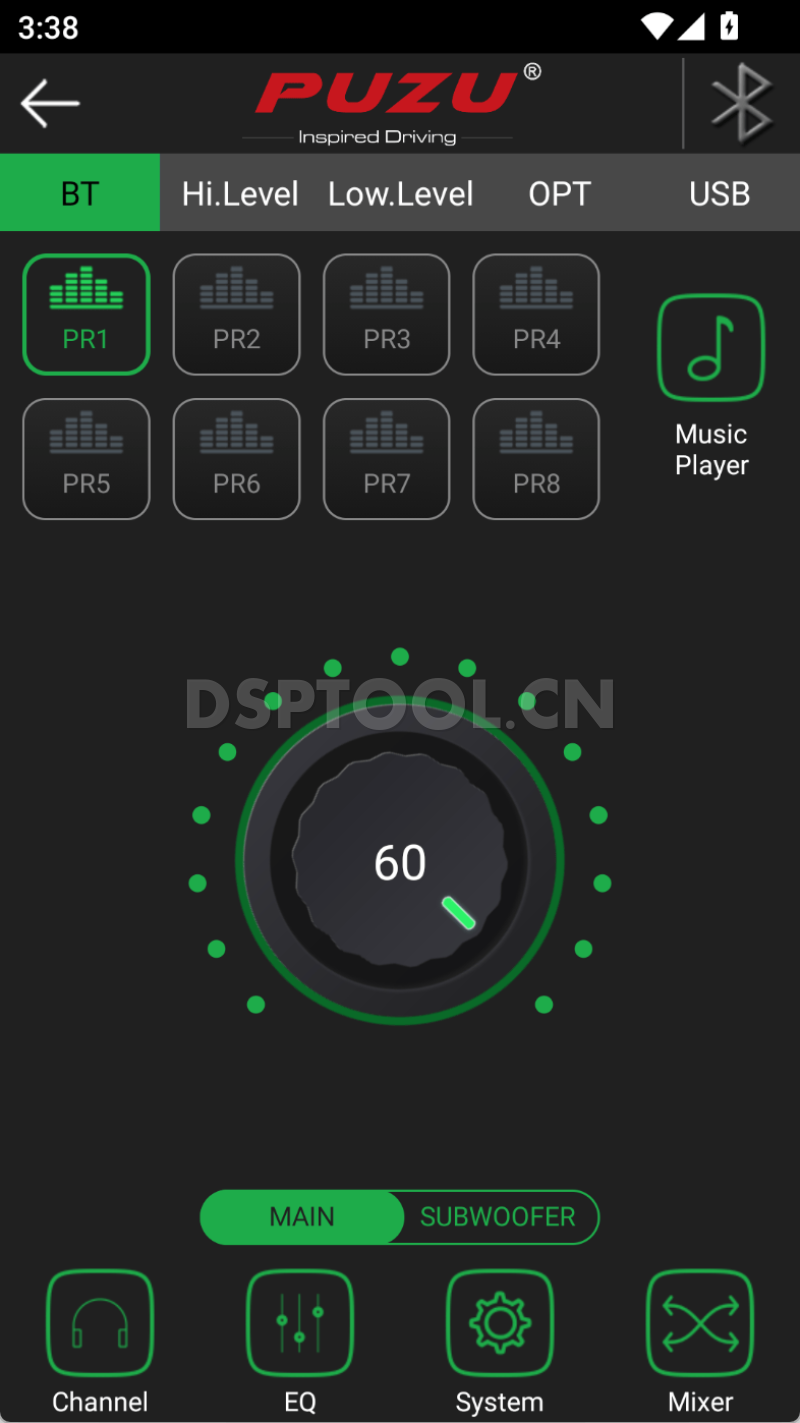Open the System settings icon

pos(499,1322)
